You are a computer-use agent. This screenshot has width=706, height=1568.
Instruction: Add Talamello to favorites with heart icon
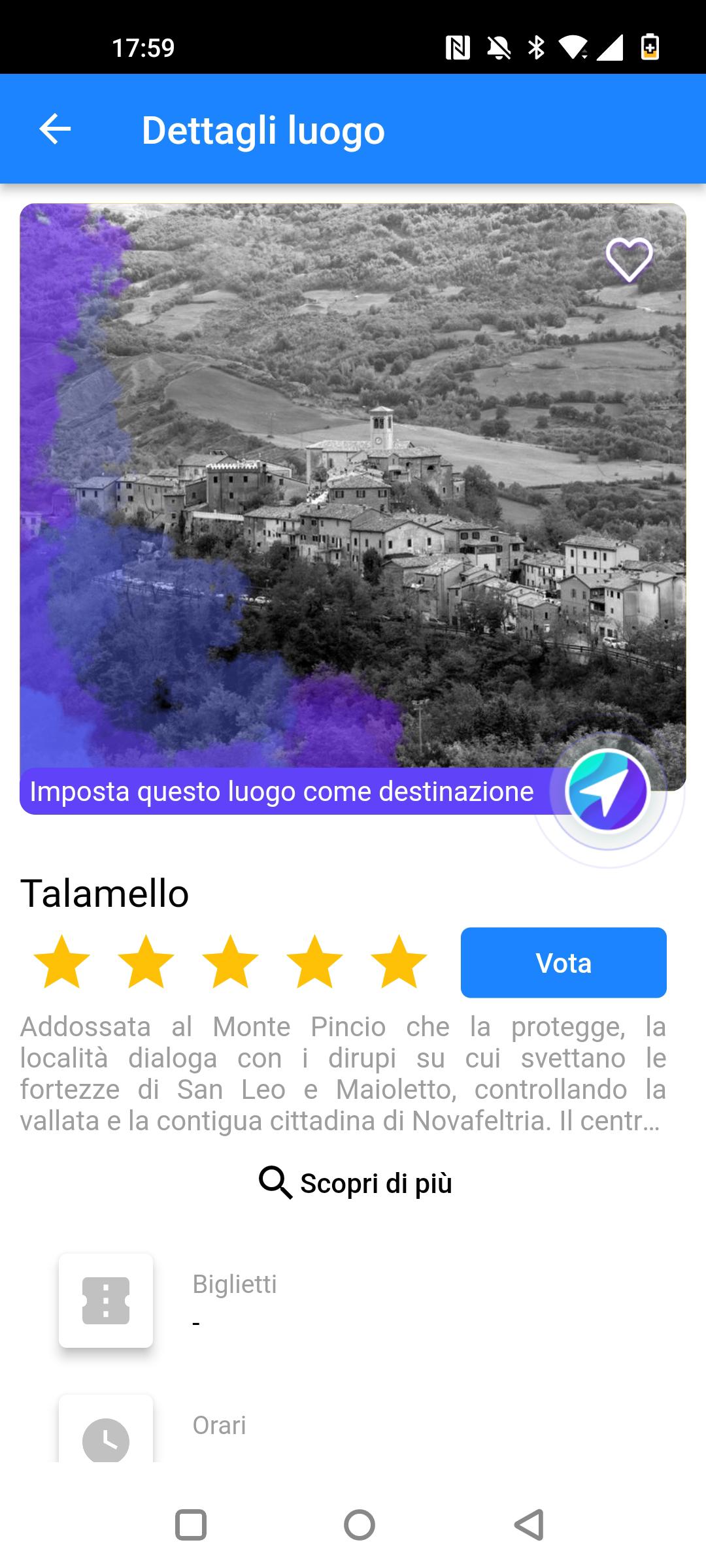point(629,259)
